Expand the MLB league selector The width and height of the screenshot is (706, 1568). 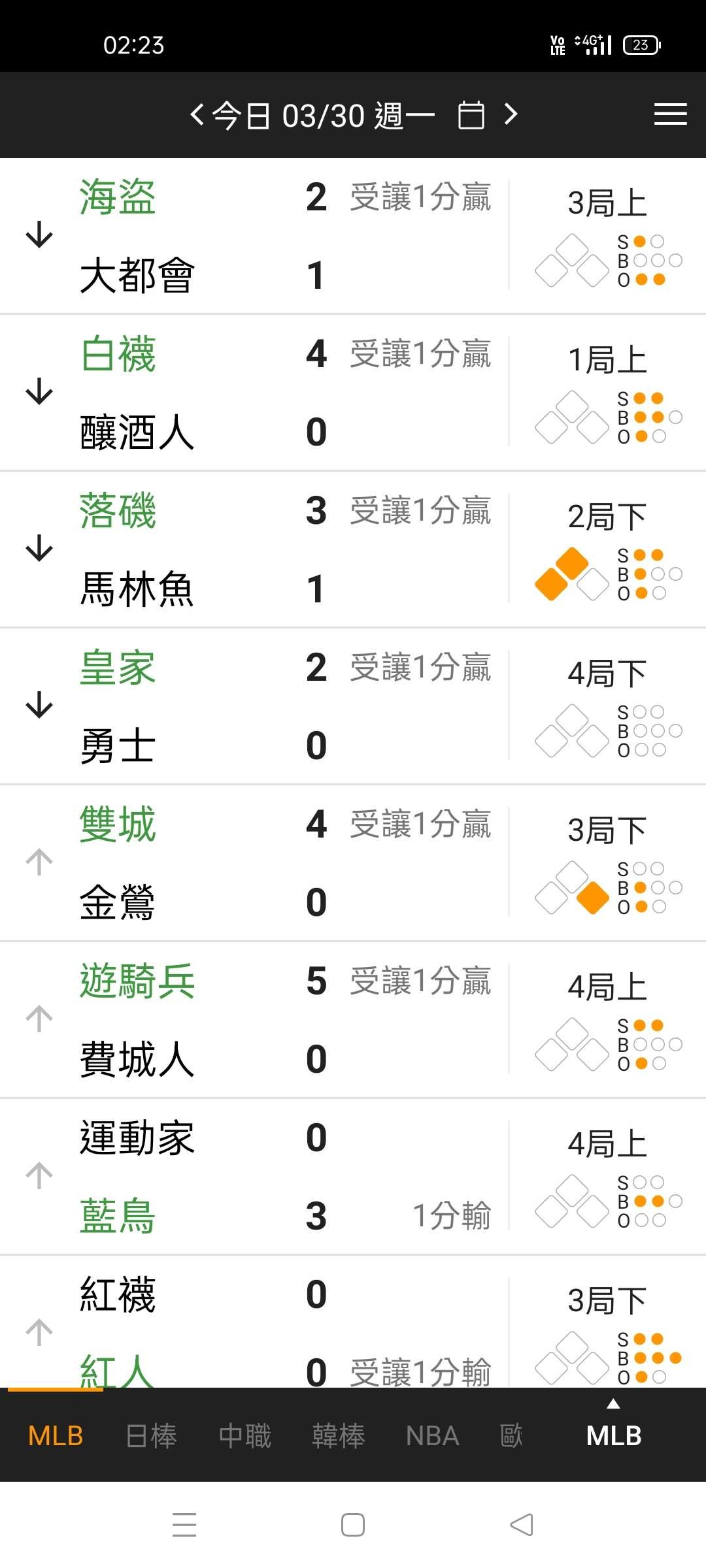(613, 1431)
